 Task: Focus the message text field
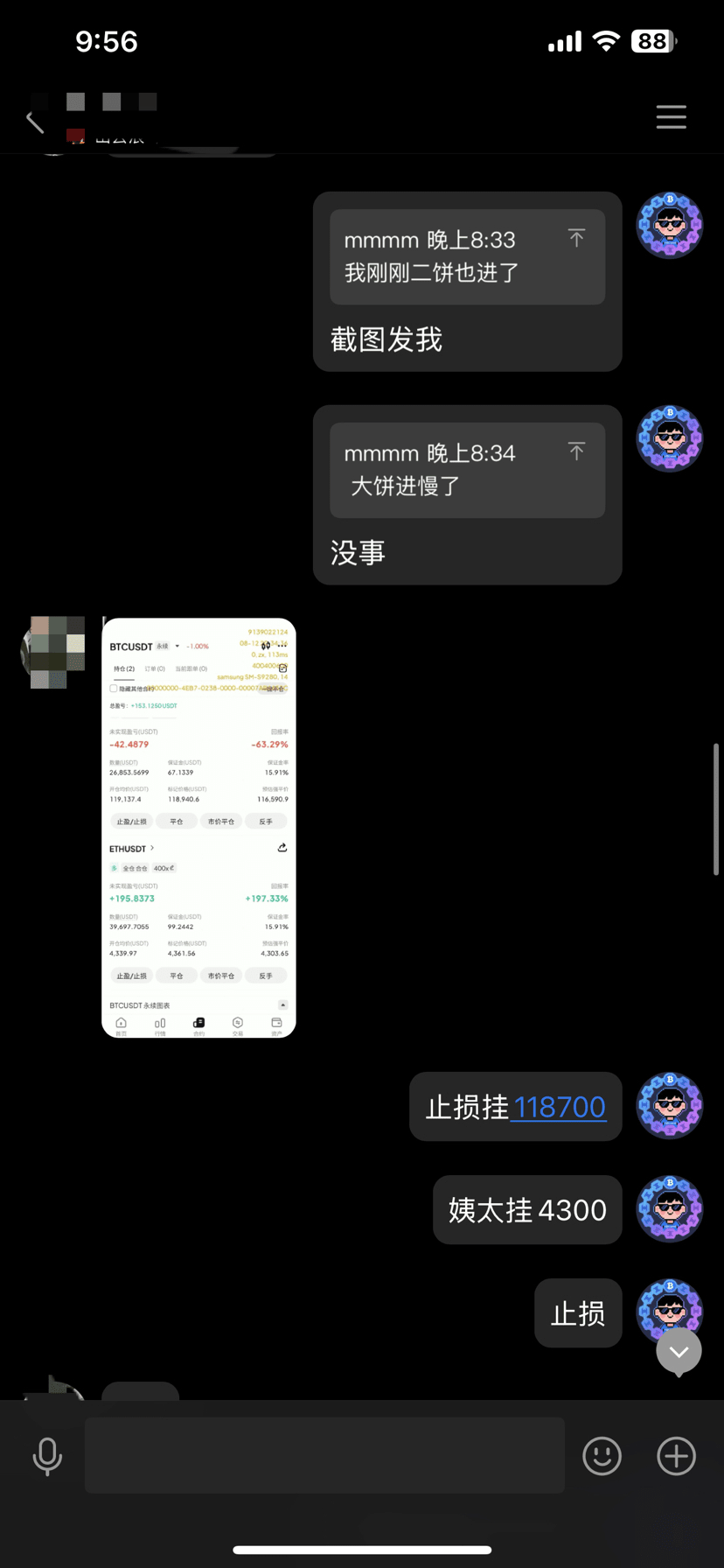(x=324, y=1455)
